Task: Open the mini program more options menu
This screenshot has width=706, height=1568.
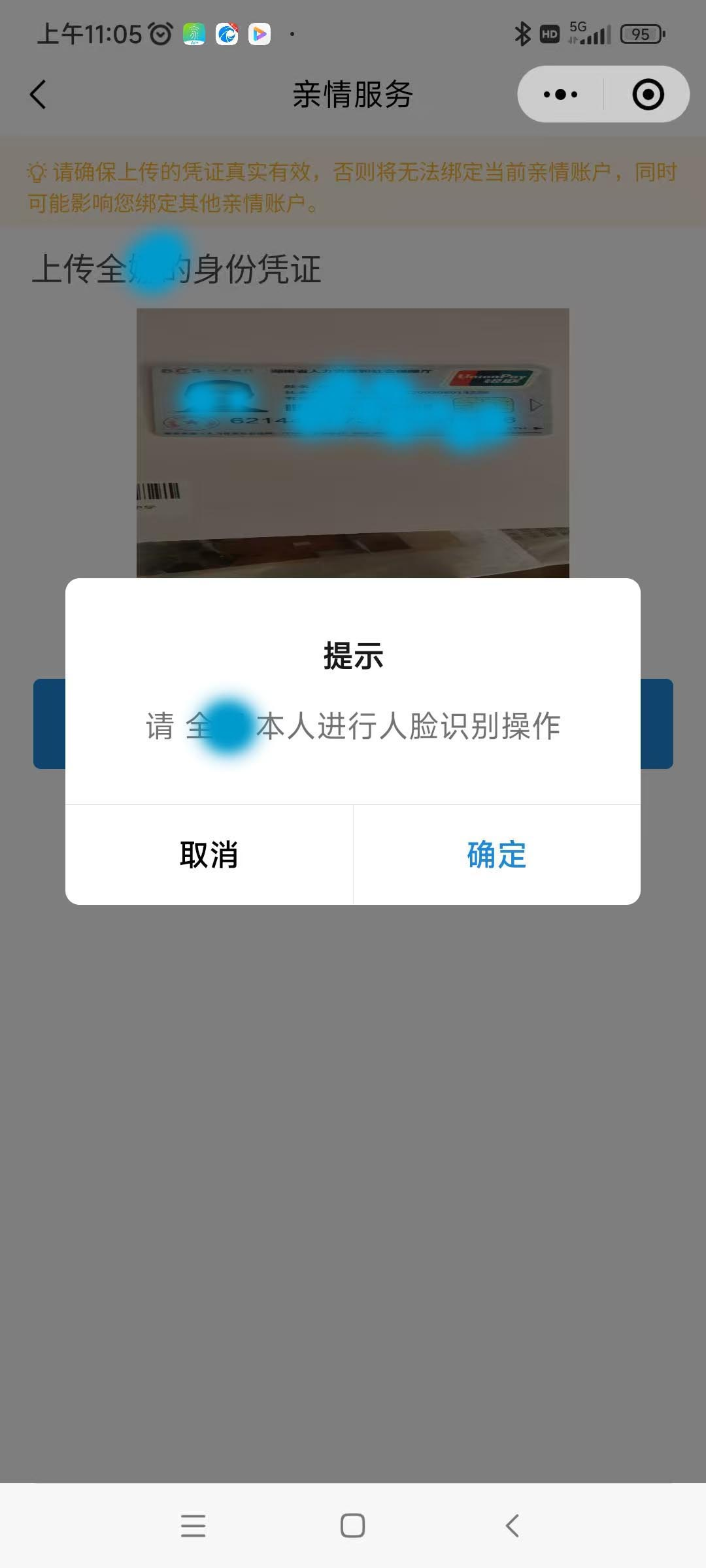Action: click(560, 95)
